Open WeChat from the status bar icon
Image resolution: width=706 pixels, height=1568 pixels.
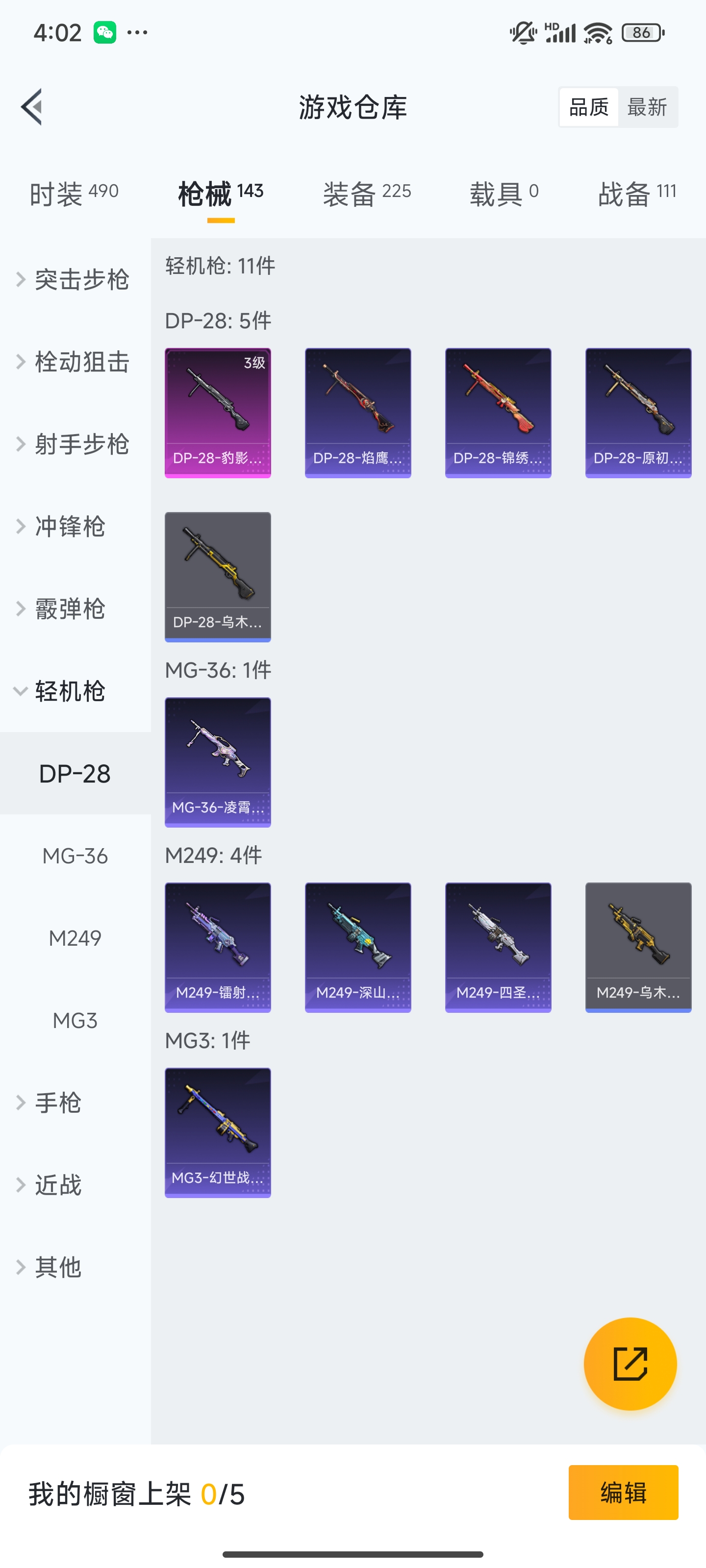click(104, 32)
